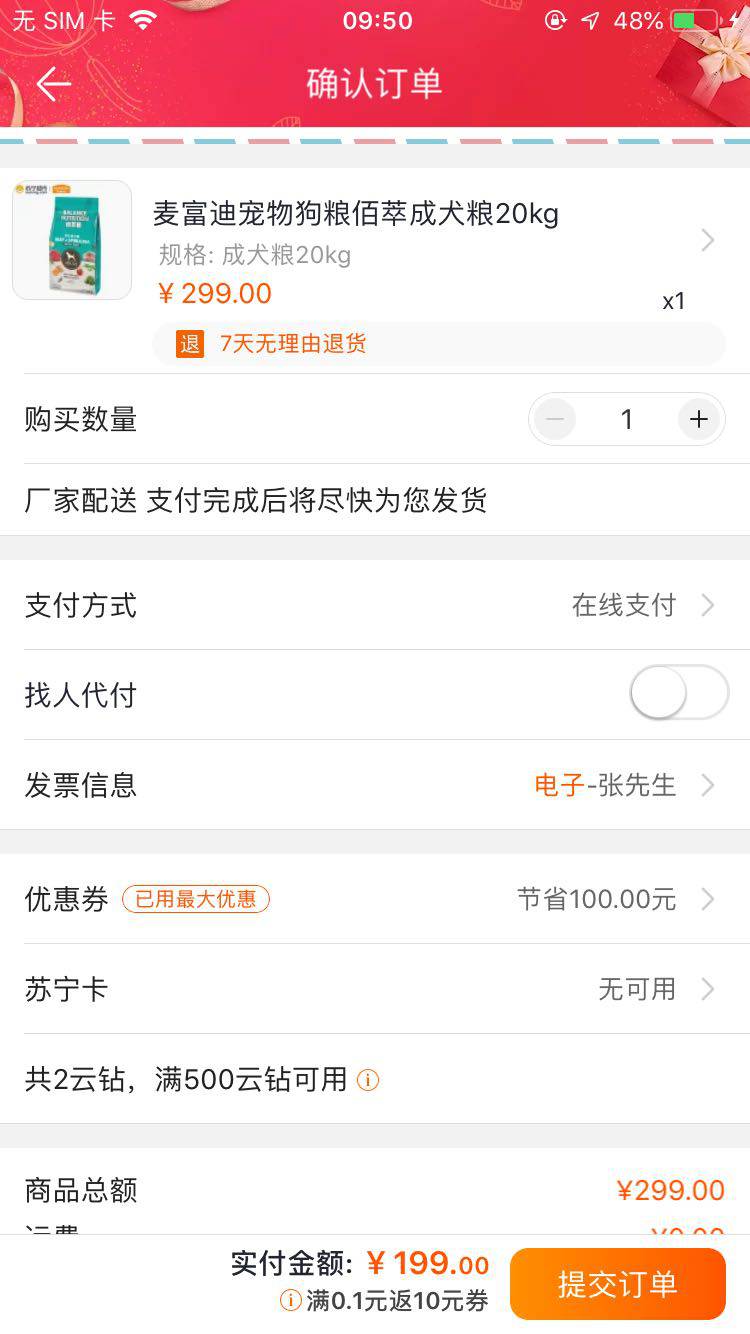750x1334 pixels.
Task: Click the back arrow to return
Action: (x=52, y=84)
